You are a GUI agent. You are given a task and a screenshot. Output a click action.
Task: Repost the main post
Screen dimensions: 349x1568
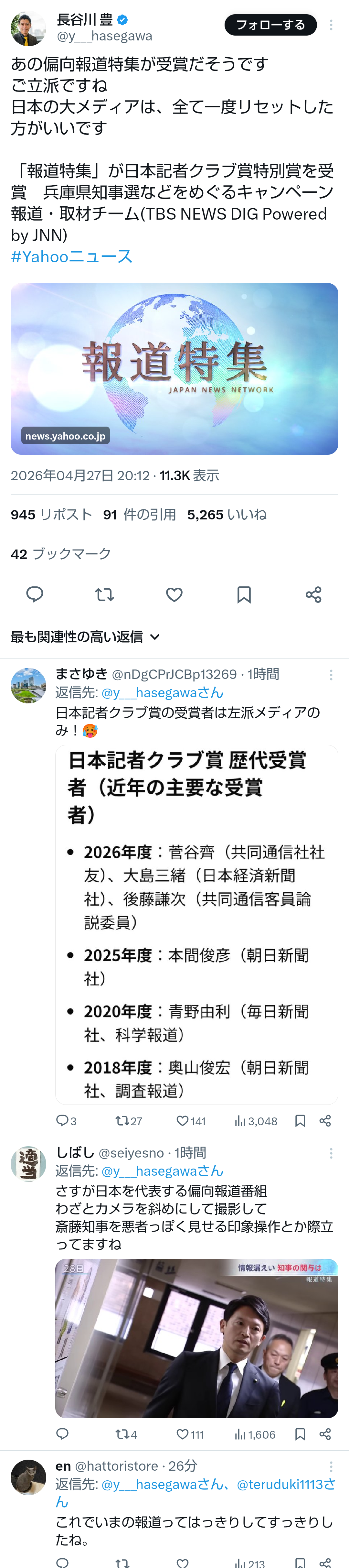105,594
